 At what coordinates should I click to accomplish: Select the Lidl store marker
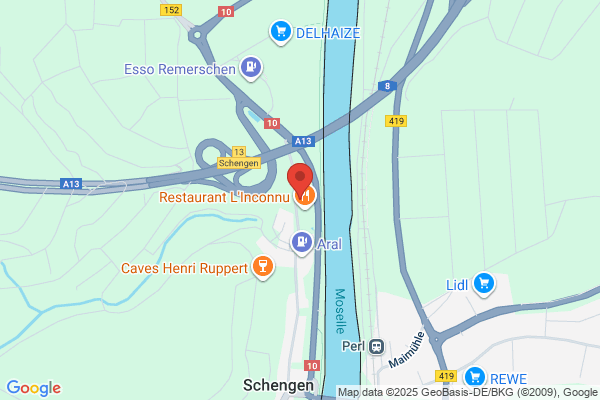(484, 284)
